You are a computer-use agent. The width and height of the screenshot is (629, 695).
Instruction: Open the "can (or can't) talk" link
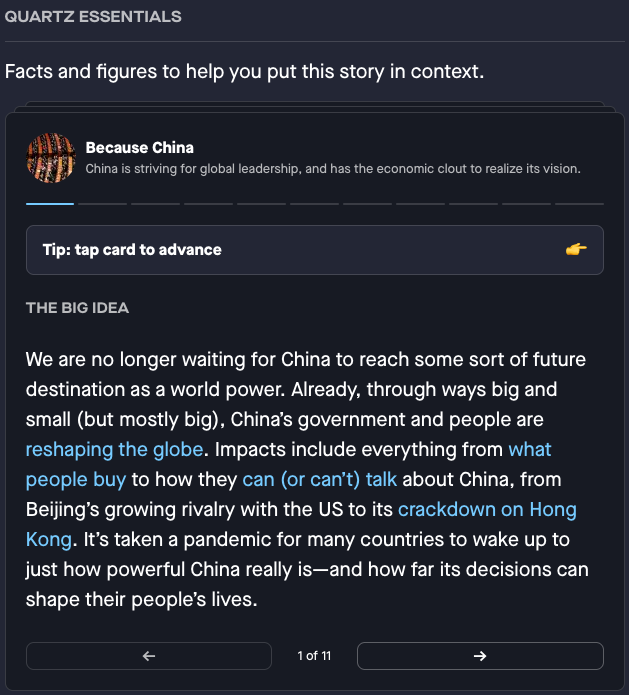click(x=319, y=479)
